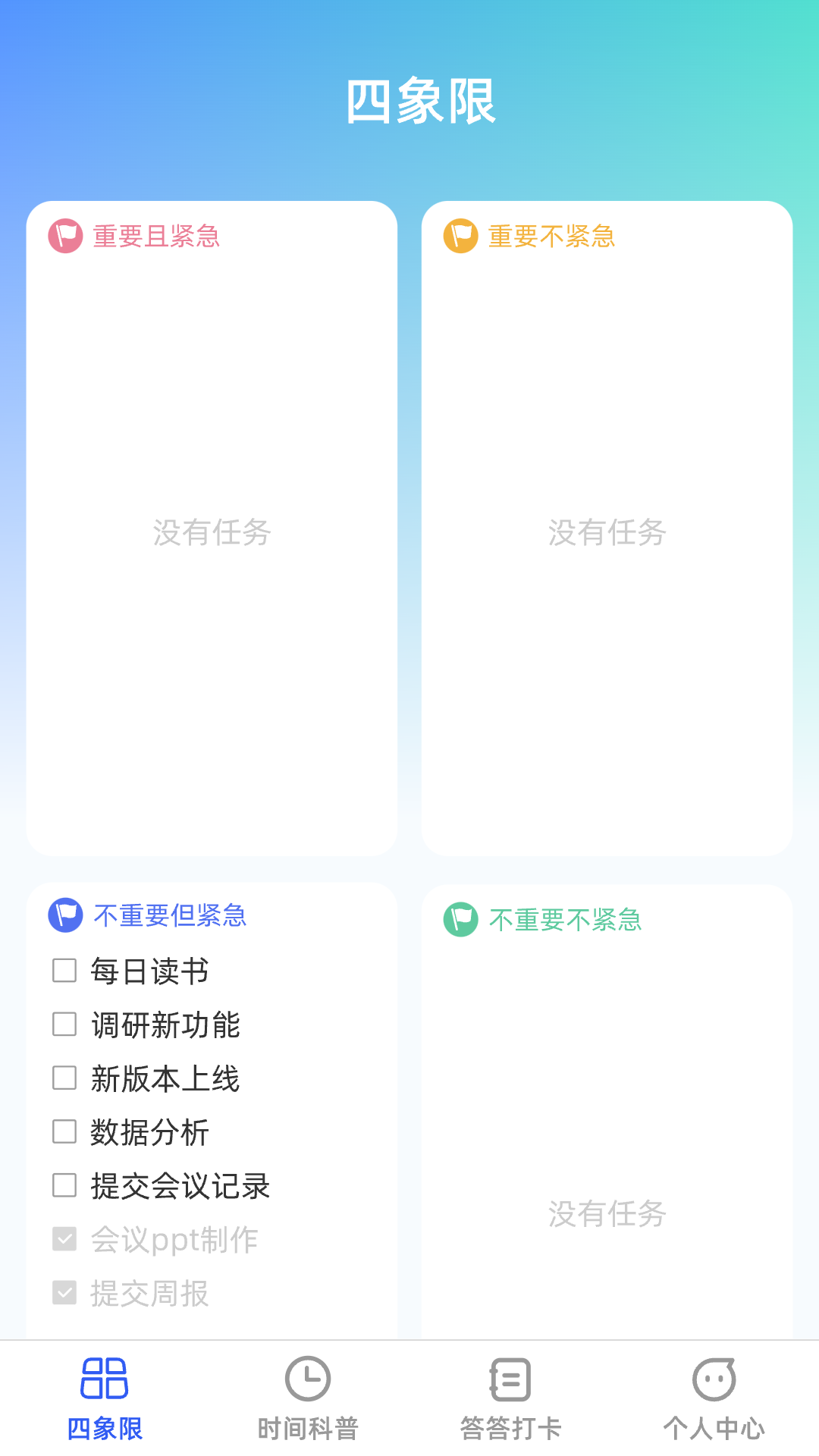Screen dimensions: 819x1456
Task: Click the blue flag icon on 不重要但紧急
Action: pos(65,915)
